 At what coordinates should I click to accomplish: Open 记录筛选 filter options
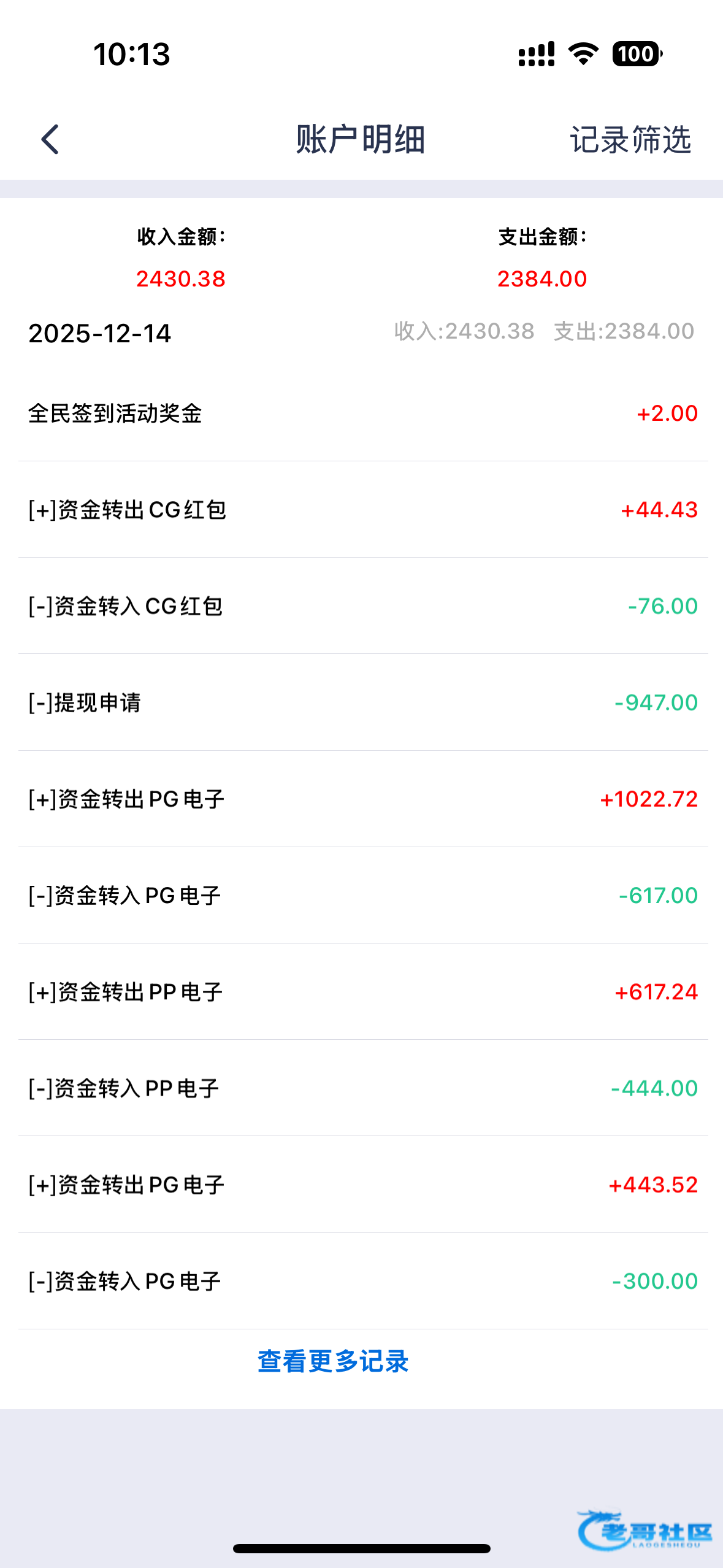[x=630, y=139]
